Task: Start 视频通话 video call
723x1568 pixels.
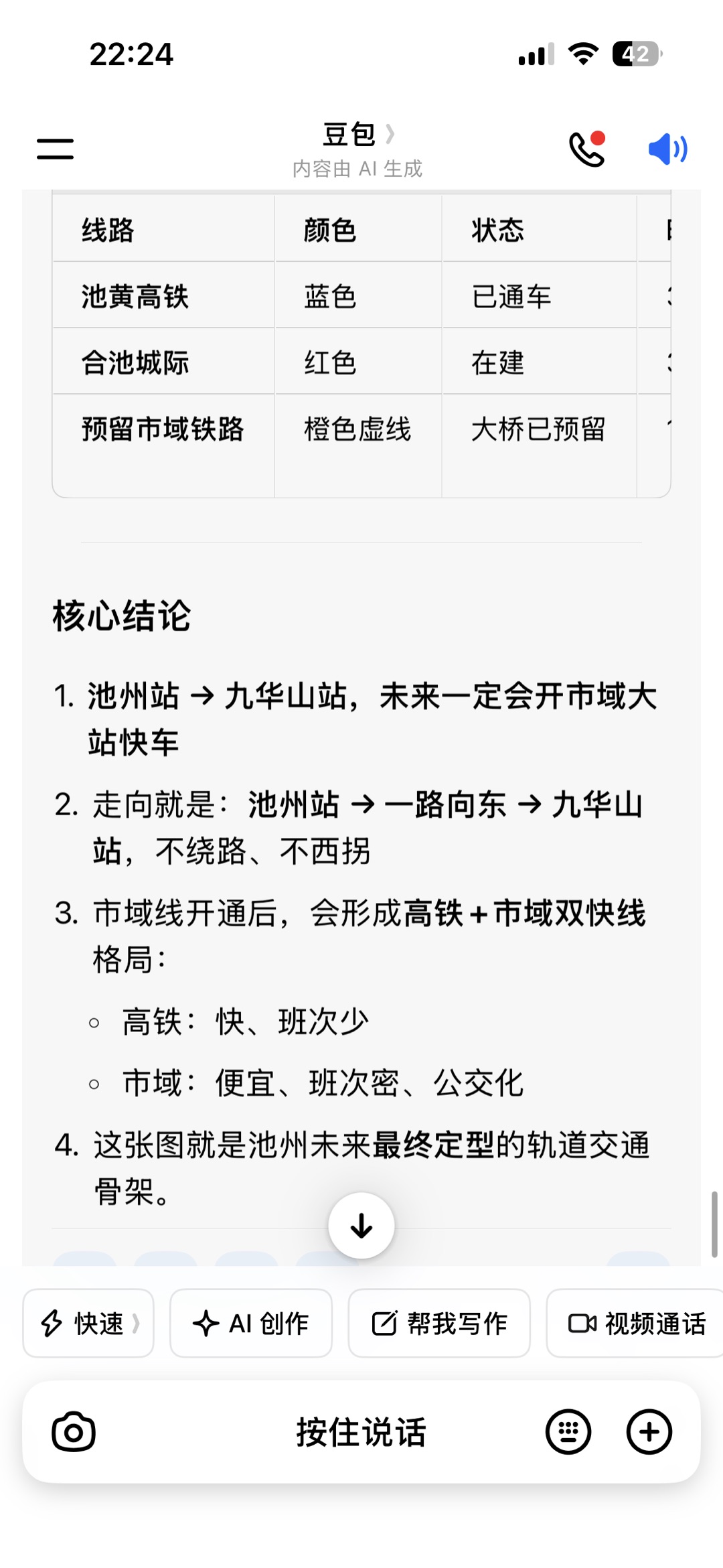Action: click(636, 1324)
